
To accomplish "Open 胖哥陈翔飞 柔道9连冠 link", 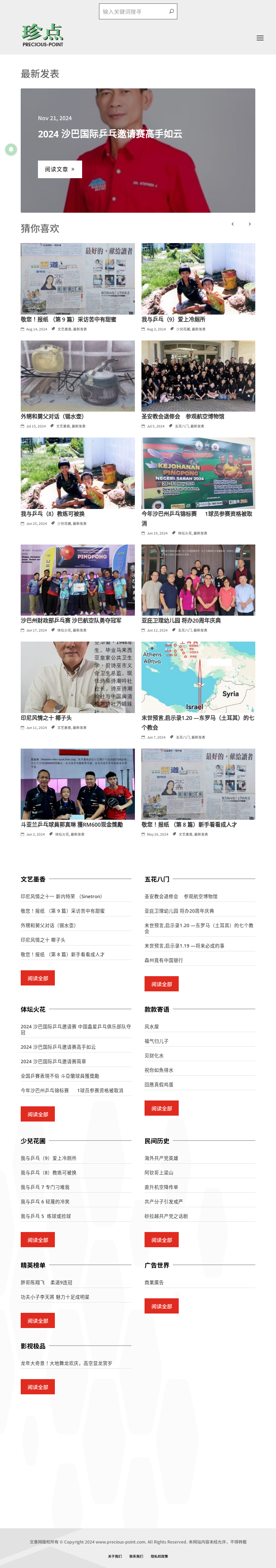I will point(46,1282).
